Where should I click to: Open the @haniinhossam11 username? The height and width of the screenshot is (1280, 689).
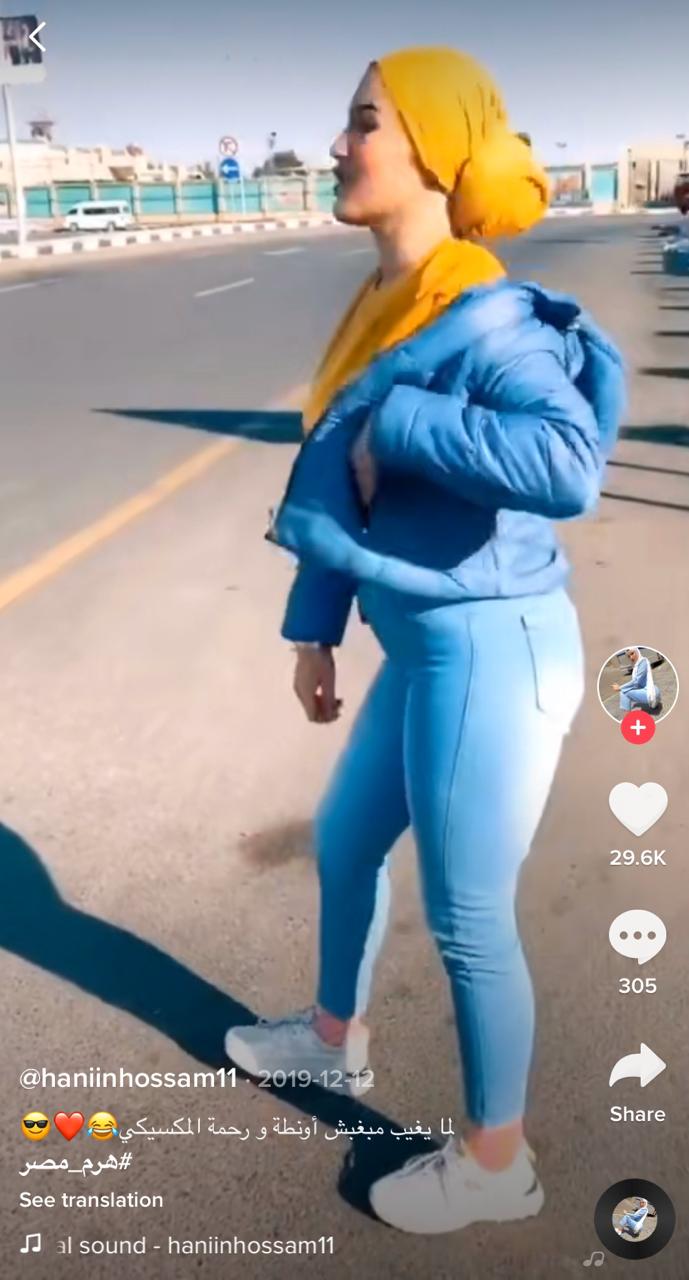click(128, 1079)
